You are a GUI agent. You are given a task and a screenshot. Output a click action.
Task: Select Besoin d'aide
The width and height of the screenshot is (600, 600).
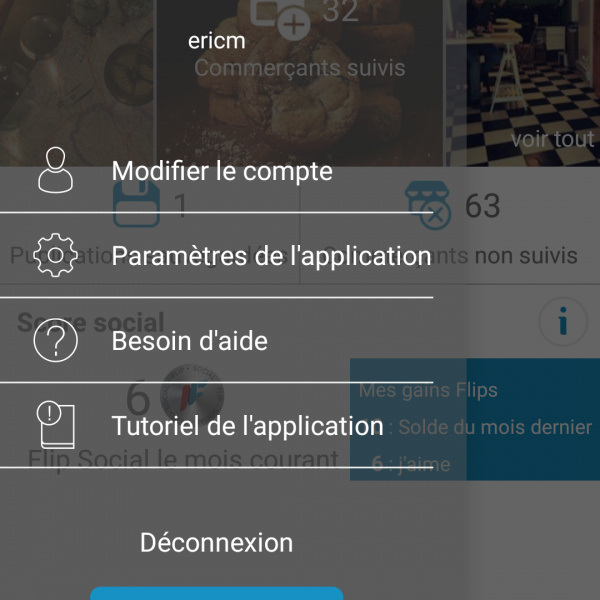(x=190, y=342)
